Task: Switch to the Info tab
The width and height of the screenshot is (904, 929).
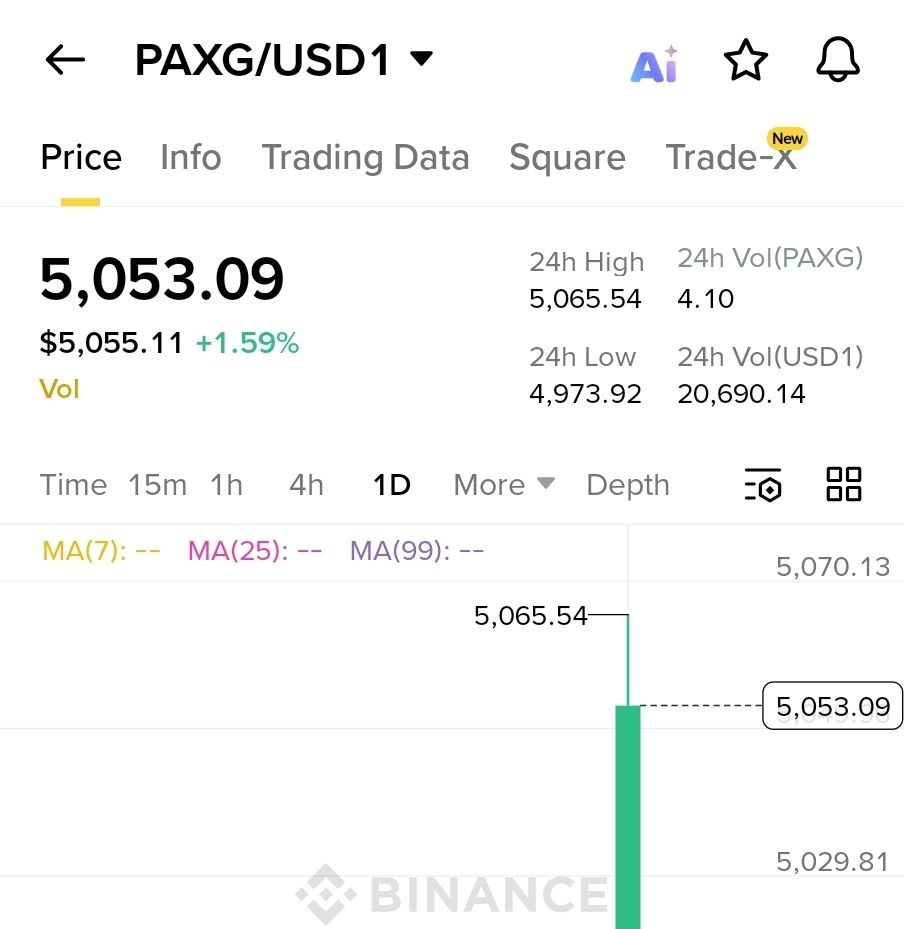Action: click(190, 157)
